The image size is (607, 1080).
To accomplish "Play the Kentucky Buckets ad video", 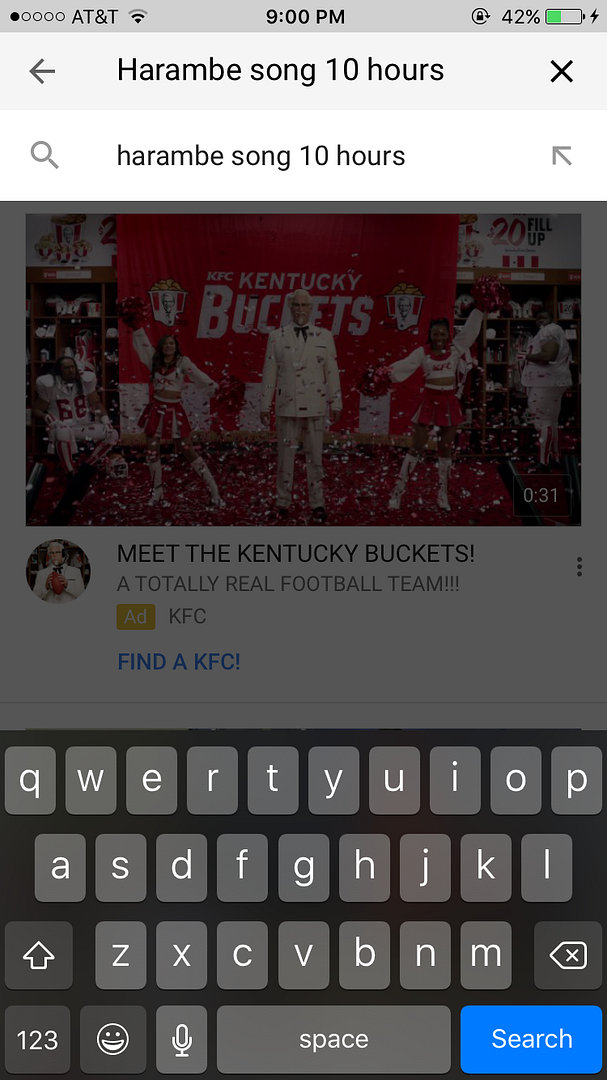I will [303, 369].
